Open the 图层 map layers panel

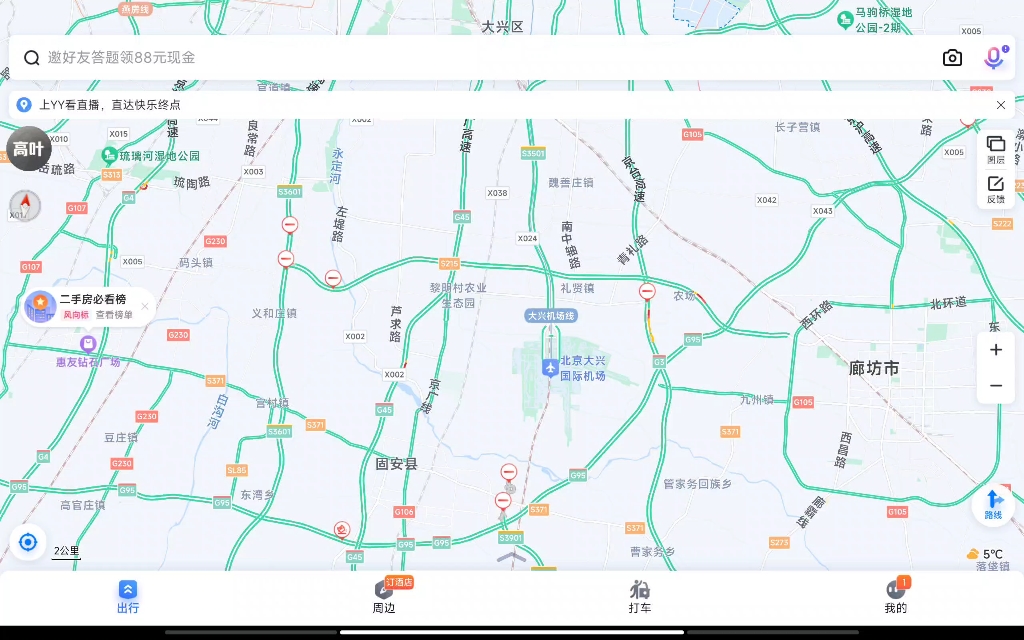[996, 149]
